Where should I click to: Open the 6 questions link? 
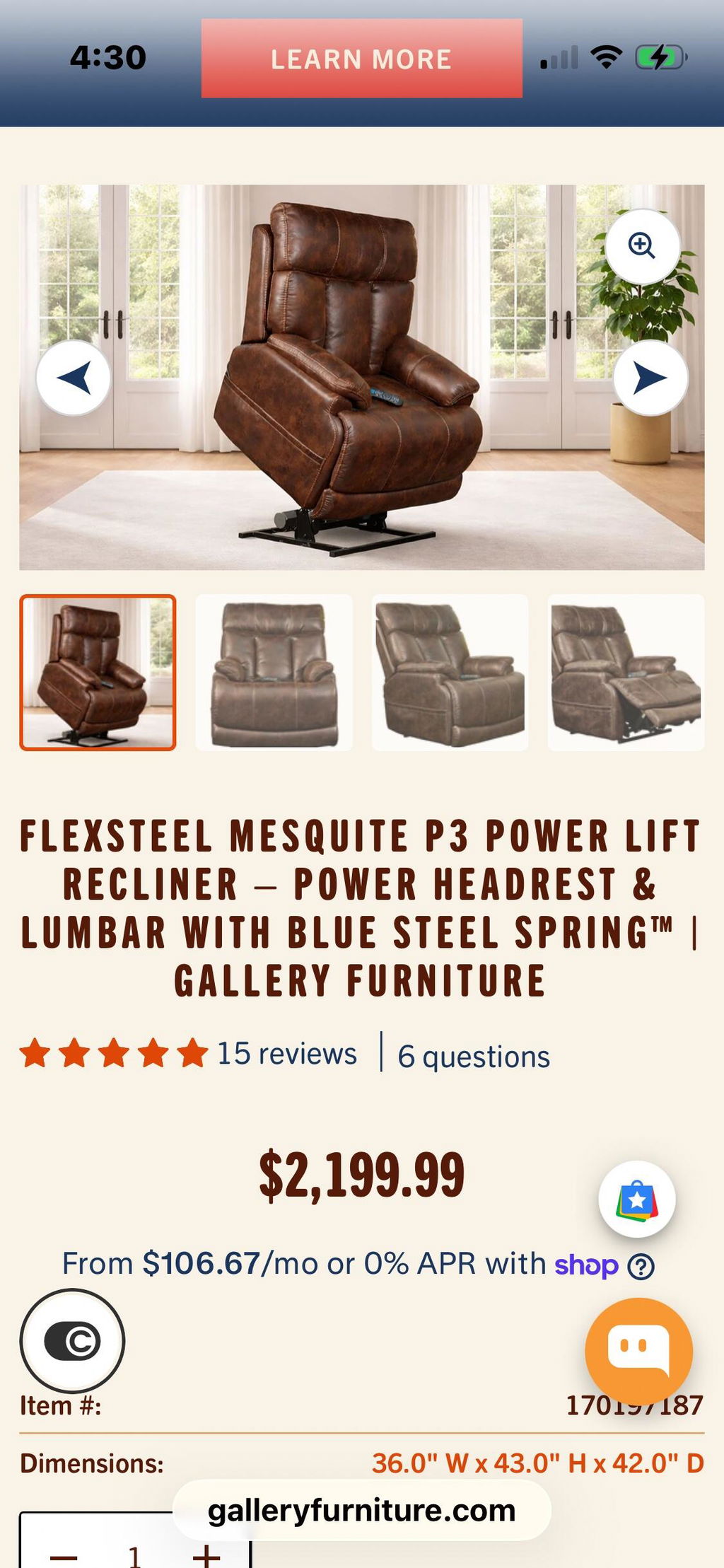click(474, 1056)
